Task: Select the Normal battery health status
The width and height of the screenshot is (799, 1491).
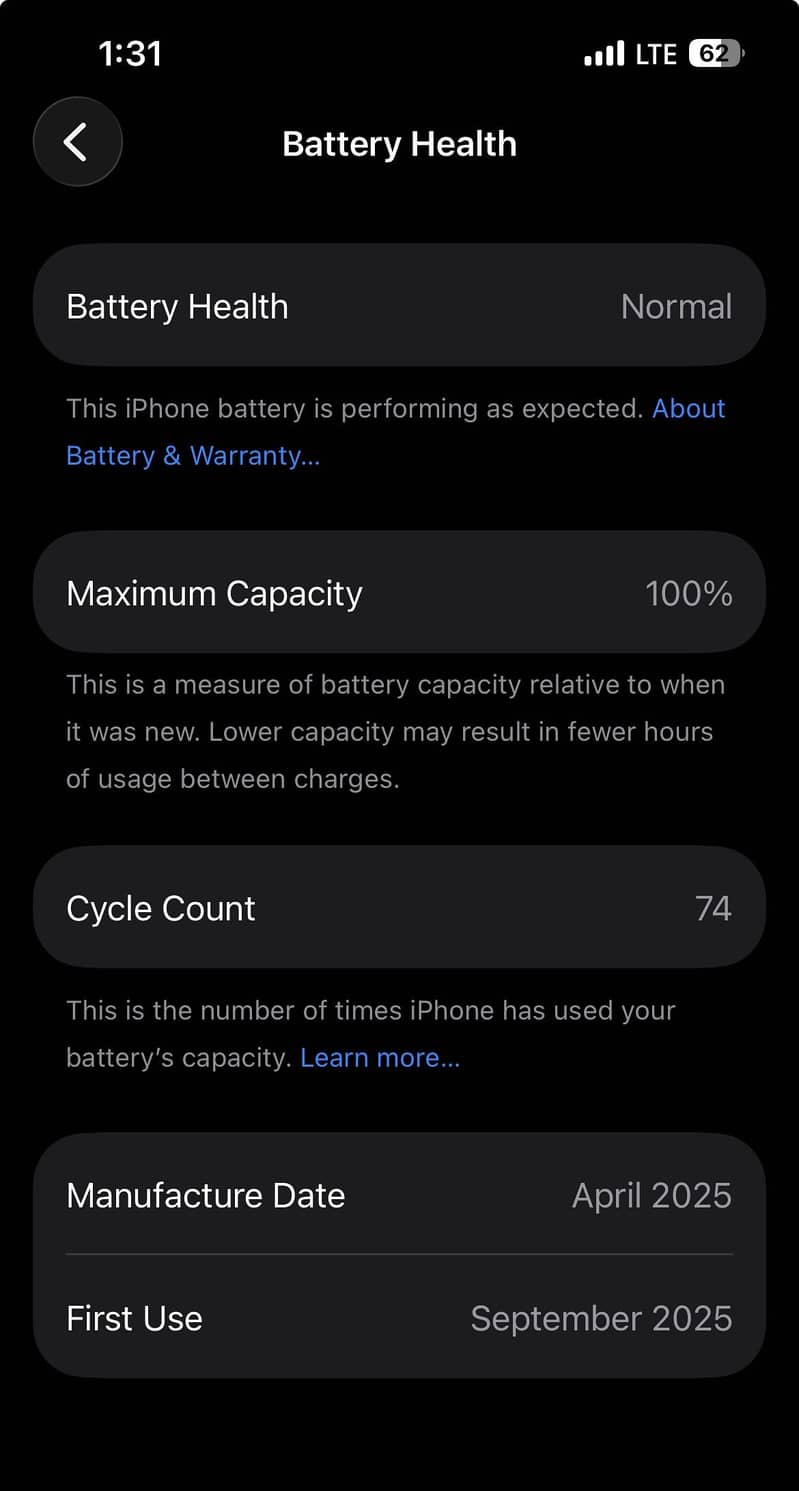Action: [x=676, y=306]
